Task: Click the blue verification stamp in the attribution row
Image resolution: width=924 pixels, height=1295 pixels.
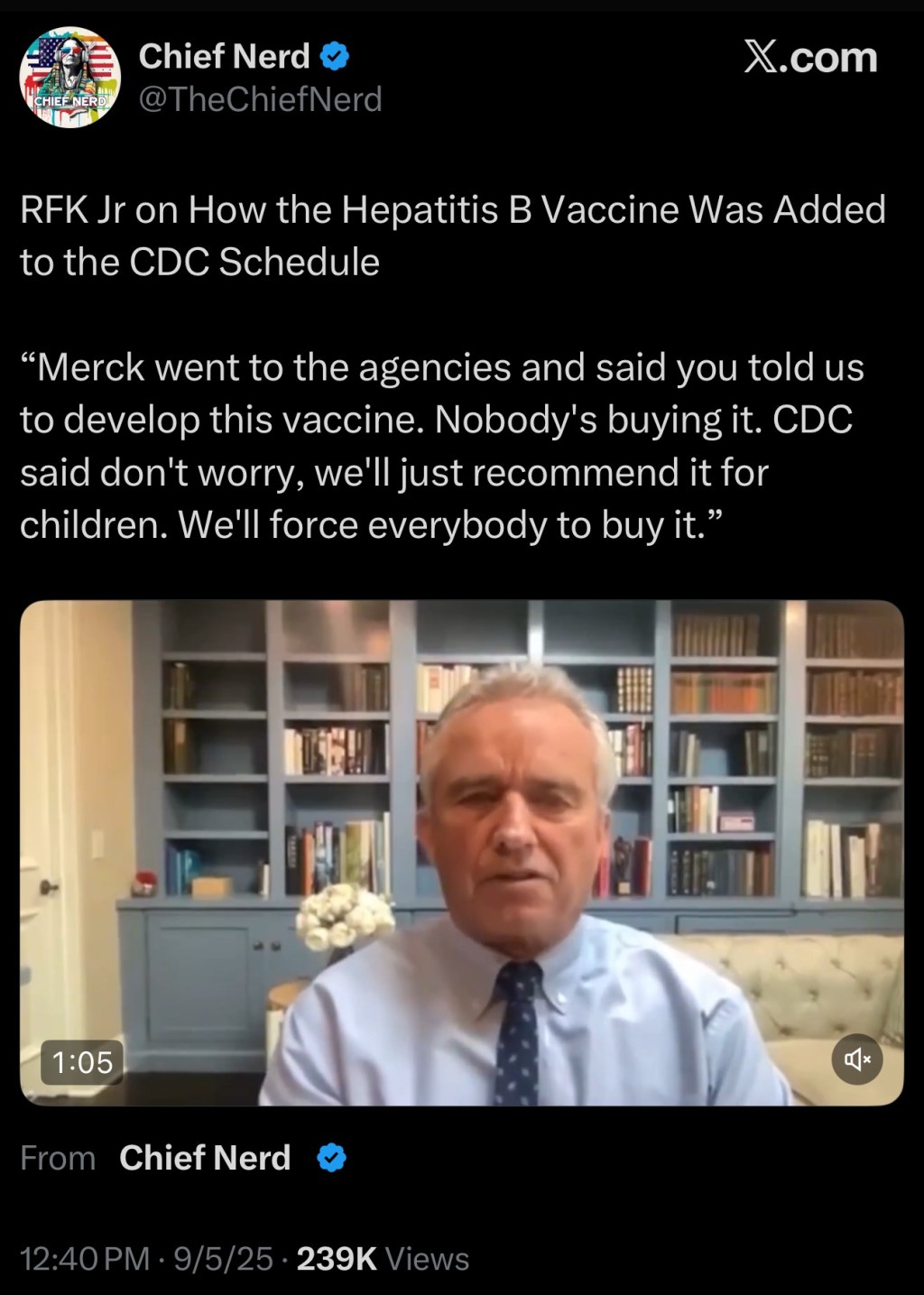Action: click(330, 1157)
